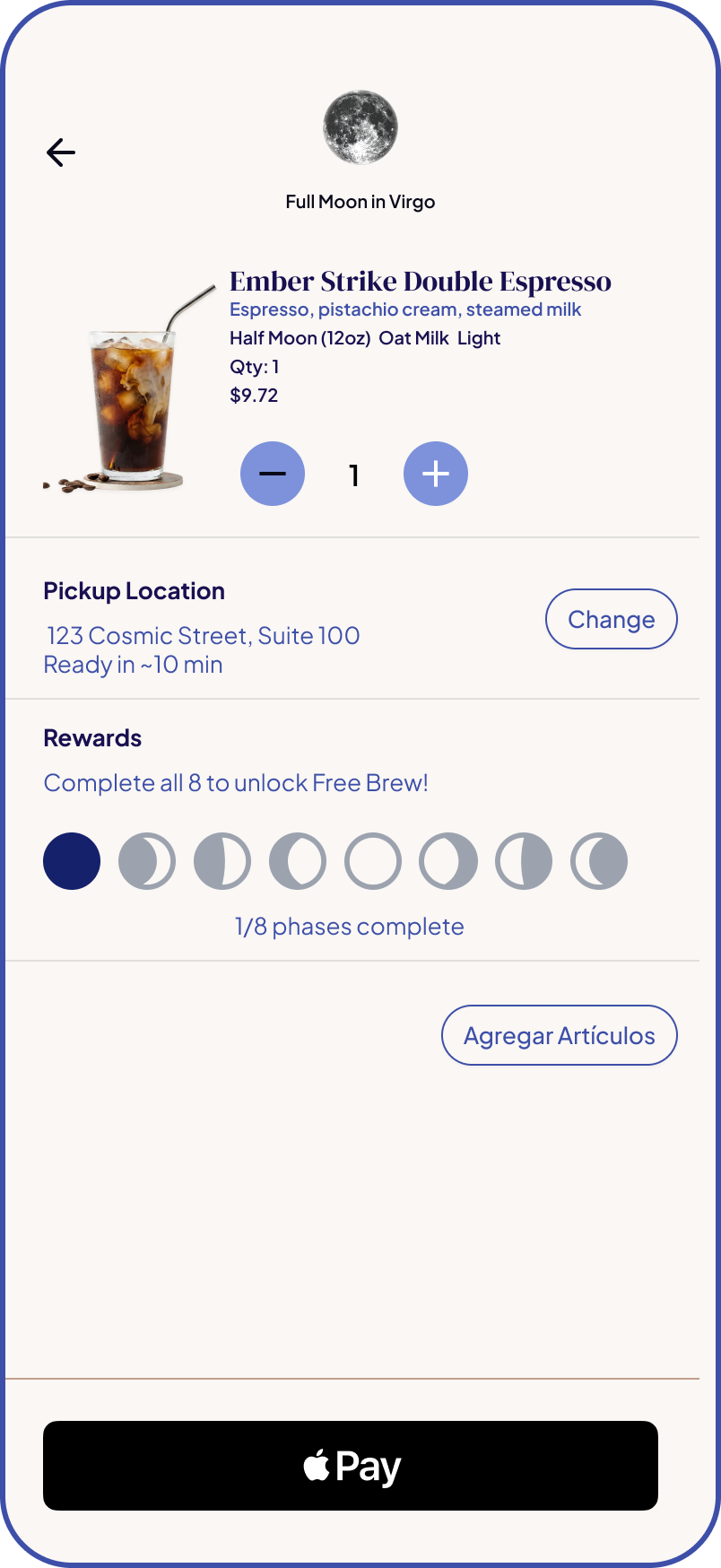Tap the Agregar Artículos button

[x=559, y=1035]
